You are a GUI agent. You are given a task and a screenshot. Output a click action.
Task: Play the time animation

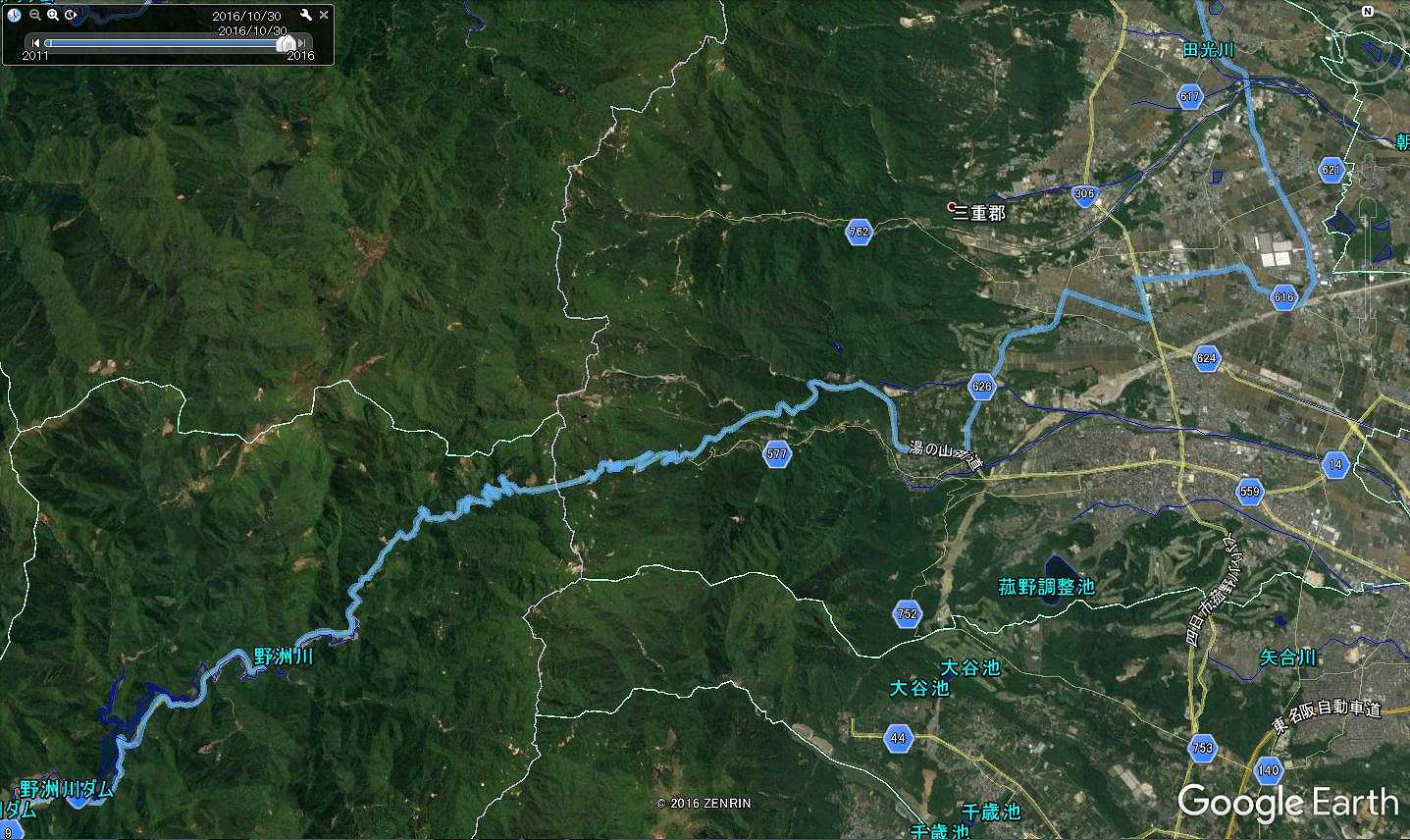tap(72, 15)
